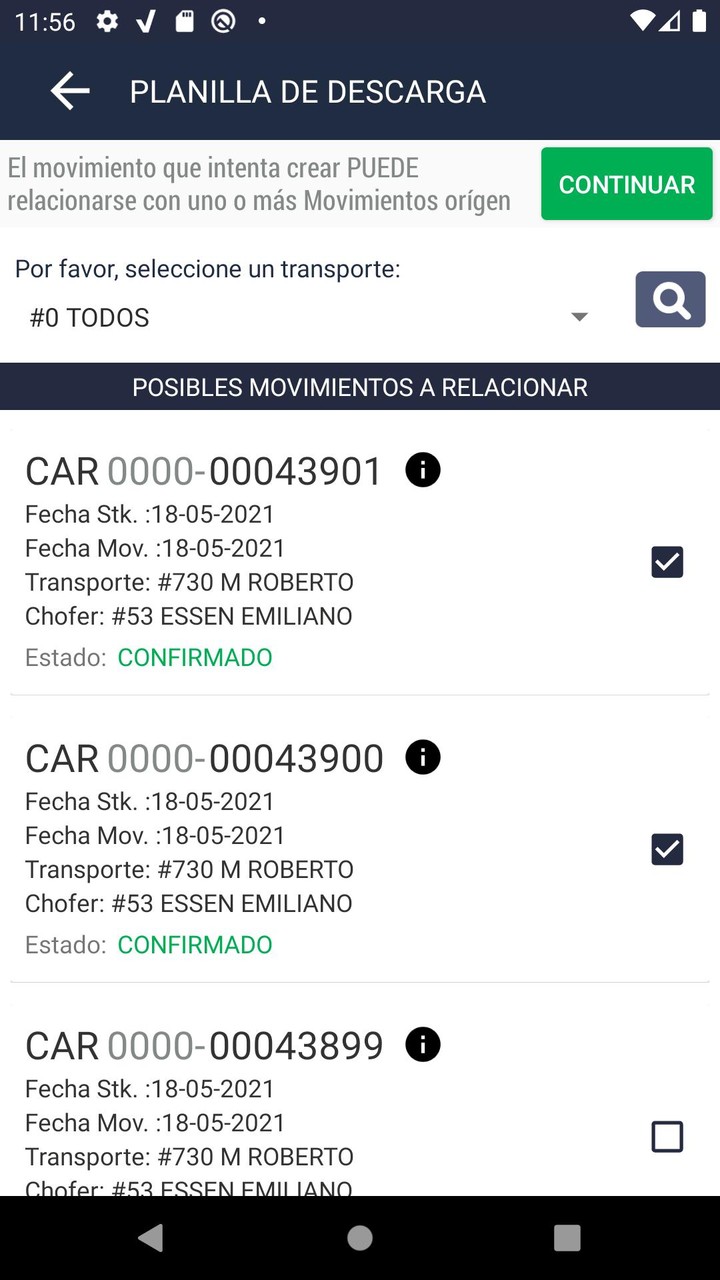
Task: Open recent apps from navigation bar
Action: coord(567,1238)
